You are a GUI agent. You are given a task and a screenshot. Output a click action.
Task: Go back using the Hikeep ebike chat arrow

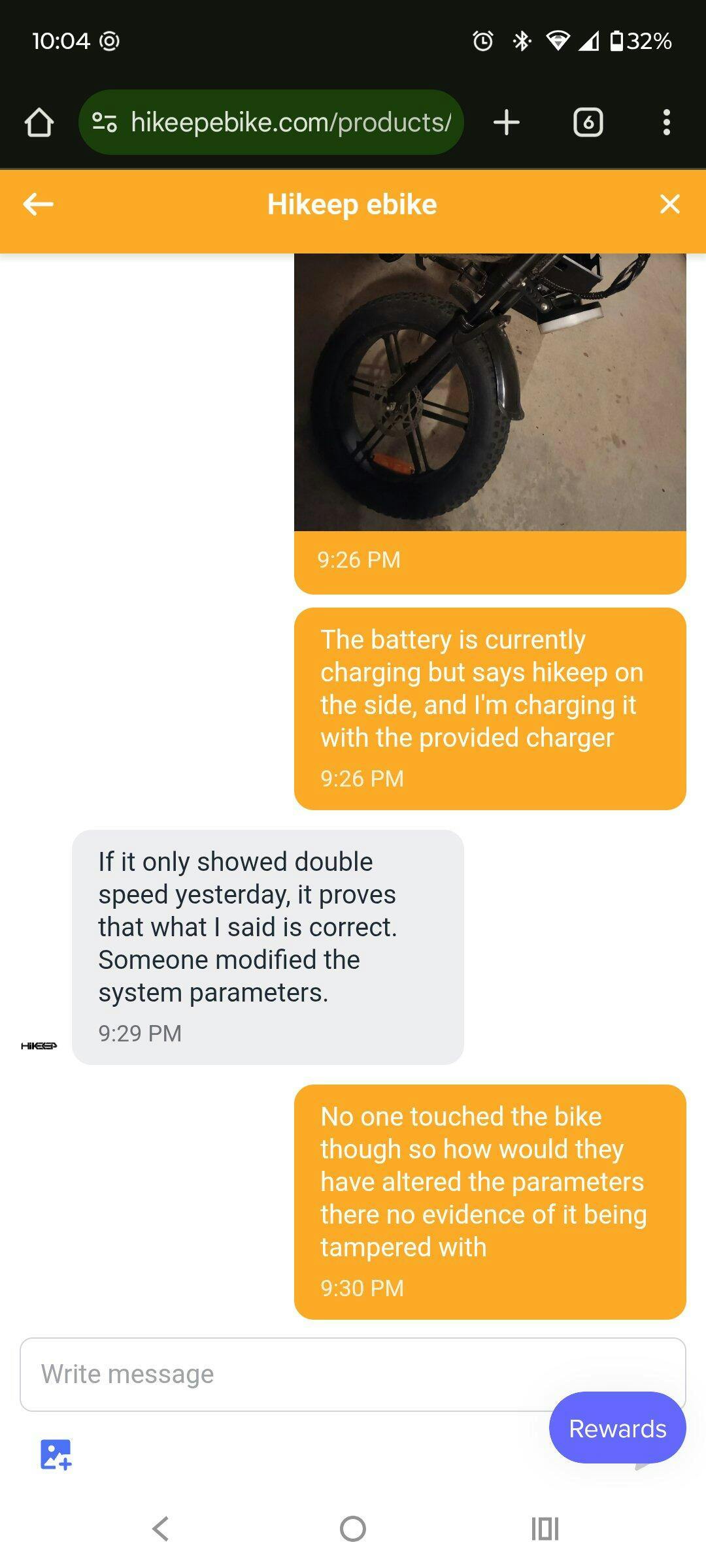coord(38,204)
